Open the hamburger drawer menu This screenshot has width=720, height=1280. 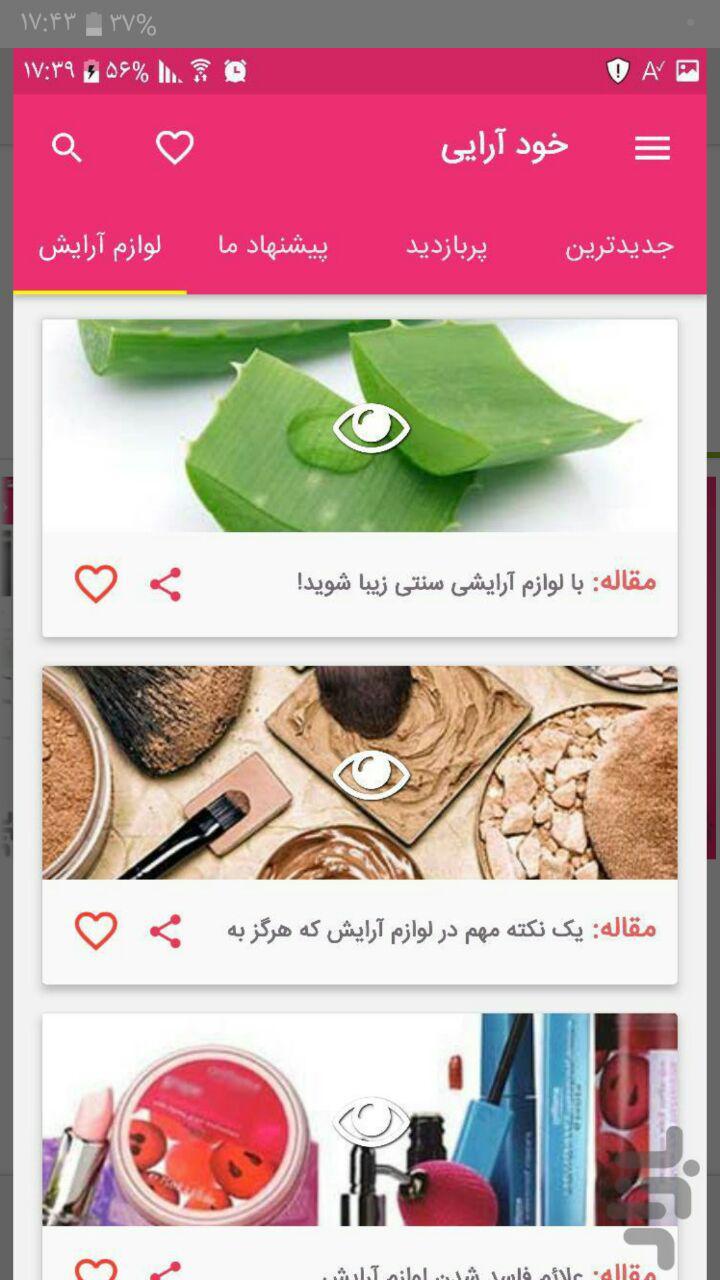point(652,149)
